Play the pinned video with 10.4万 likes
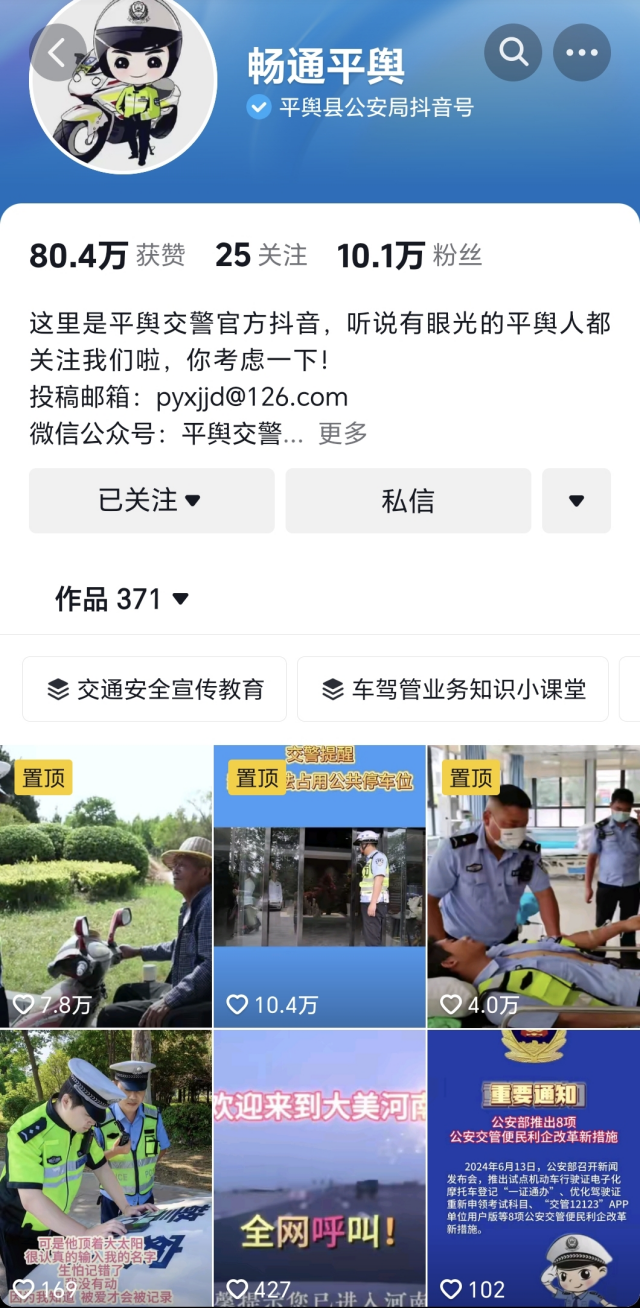The width and height of the screenshot is (640, 1308). pos(319,885)
